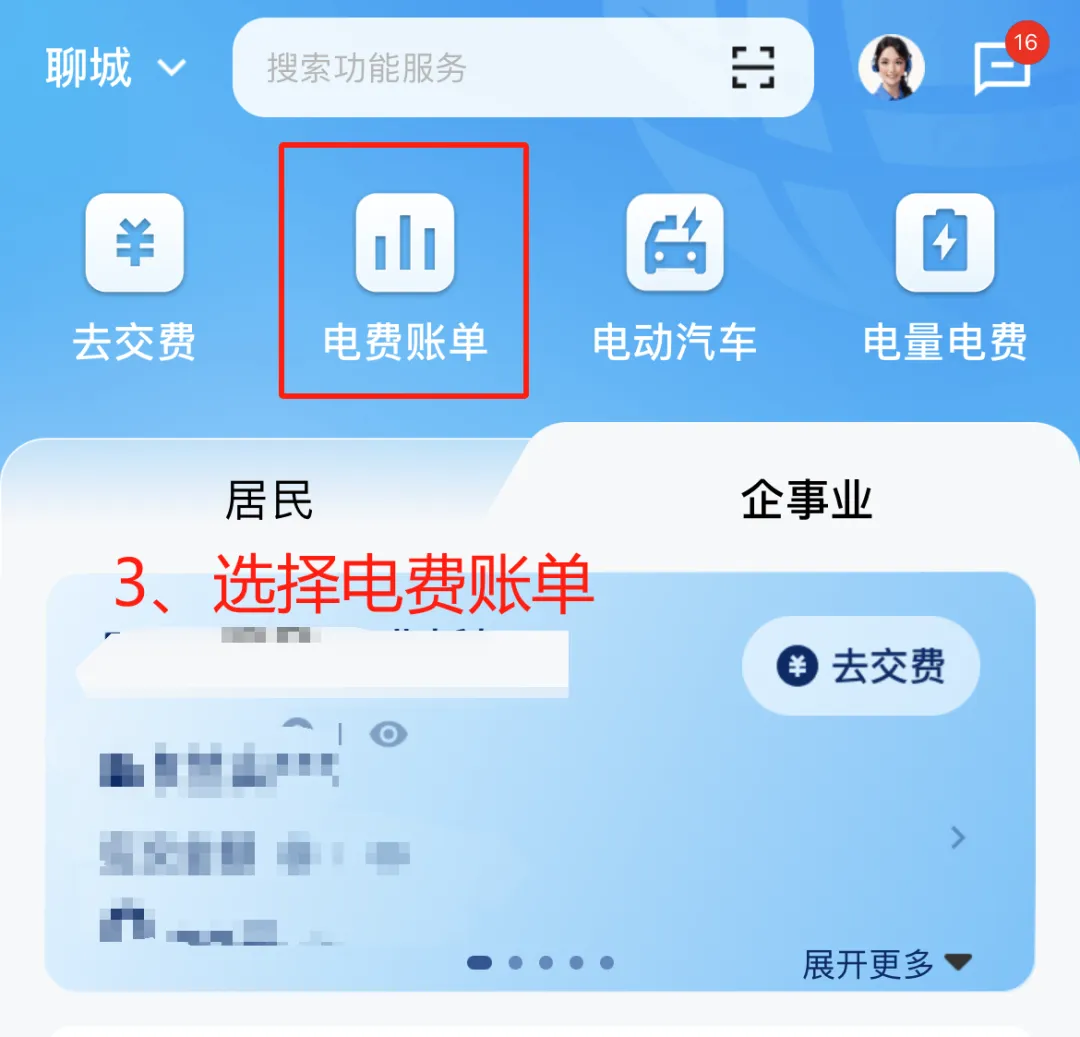Tap the 搜索功能服务 search box
1080x1037 pixels.
[x=470, y=68]
